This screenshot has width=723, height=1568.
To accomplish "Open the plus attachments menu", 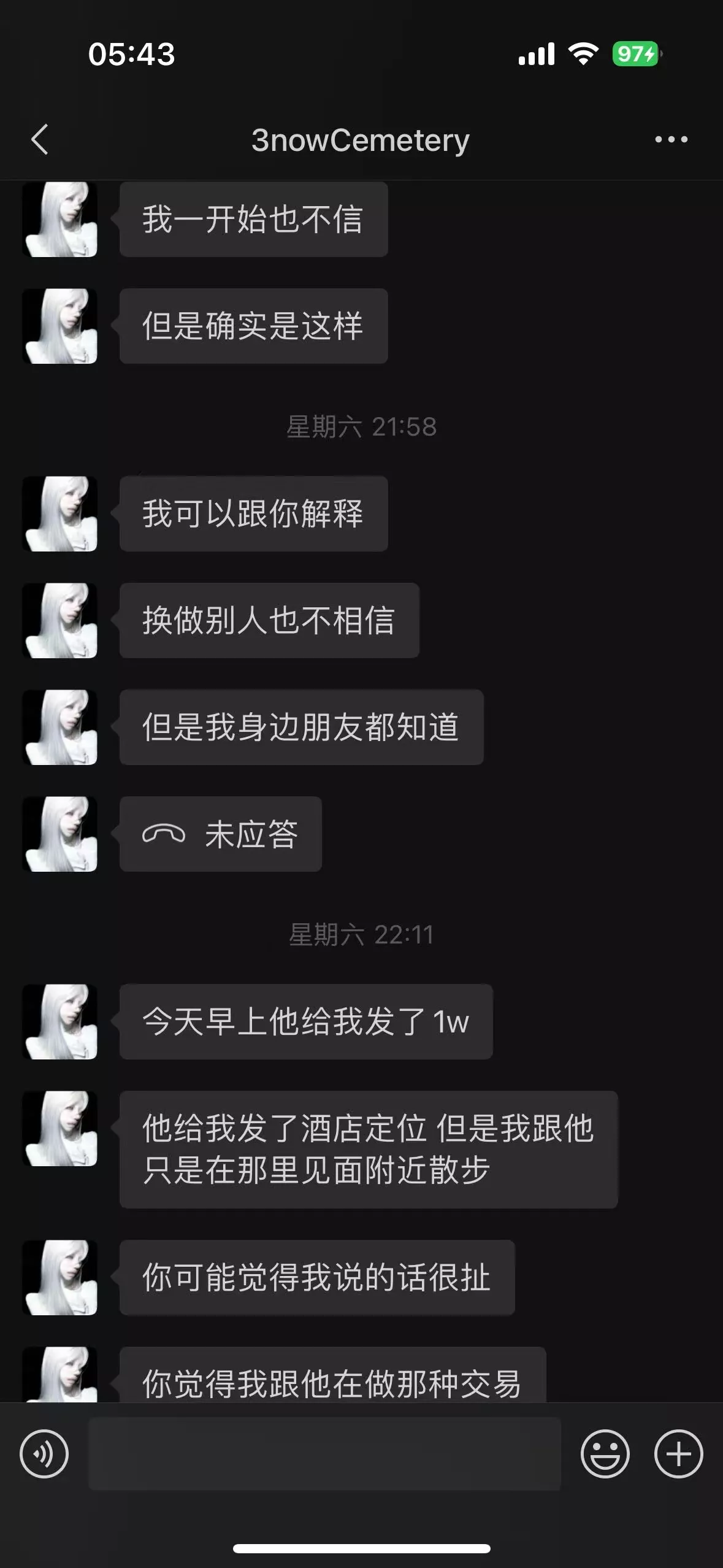I will [x=678, y=1453].
